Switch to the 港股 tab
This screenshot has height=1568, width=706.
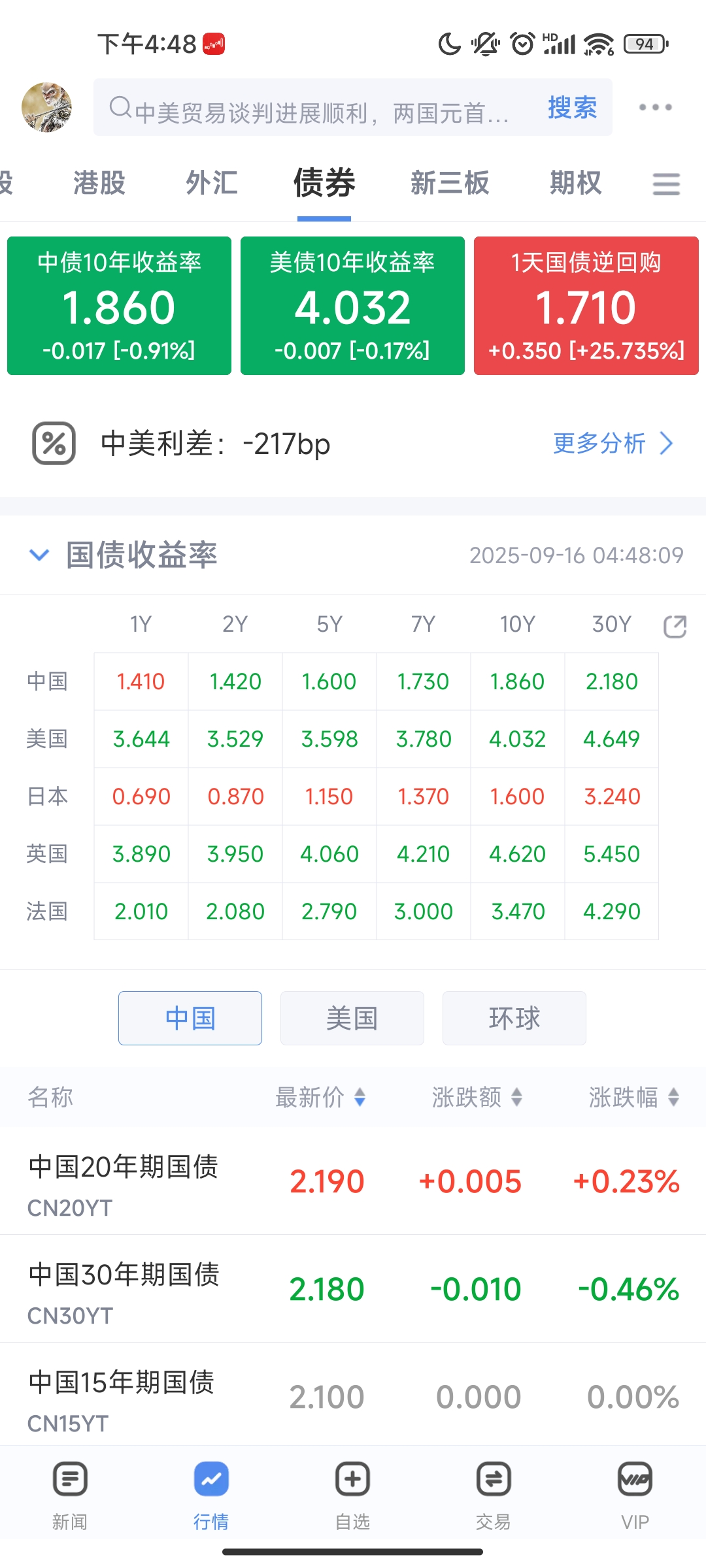99,183
